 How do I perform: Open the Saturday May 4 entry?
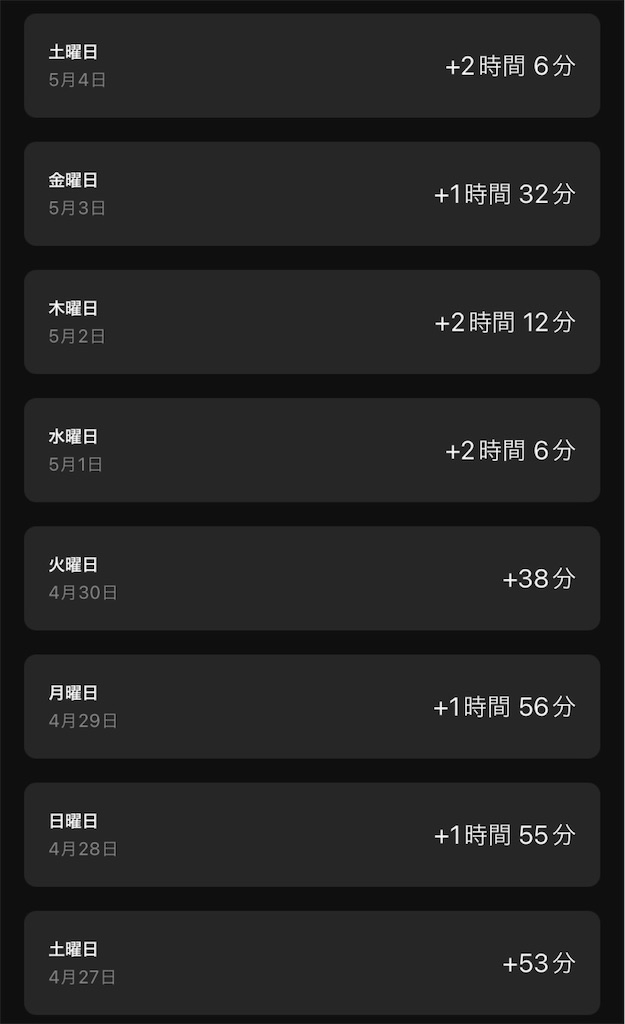pyautogui.click(x=312, y=65)
